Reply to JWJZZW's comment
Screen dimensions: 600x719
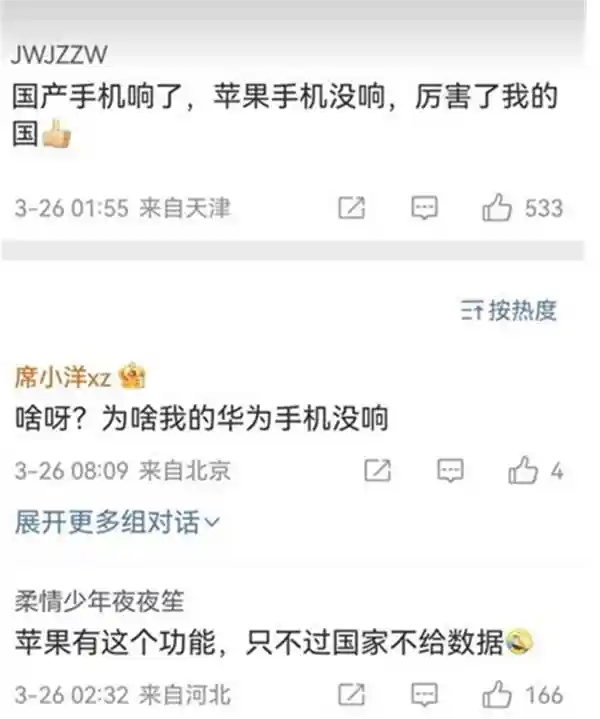coord(425,208)
